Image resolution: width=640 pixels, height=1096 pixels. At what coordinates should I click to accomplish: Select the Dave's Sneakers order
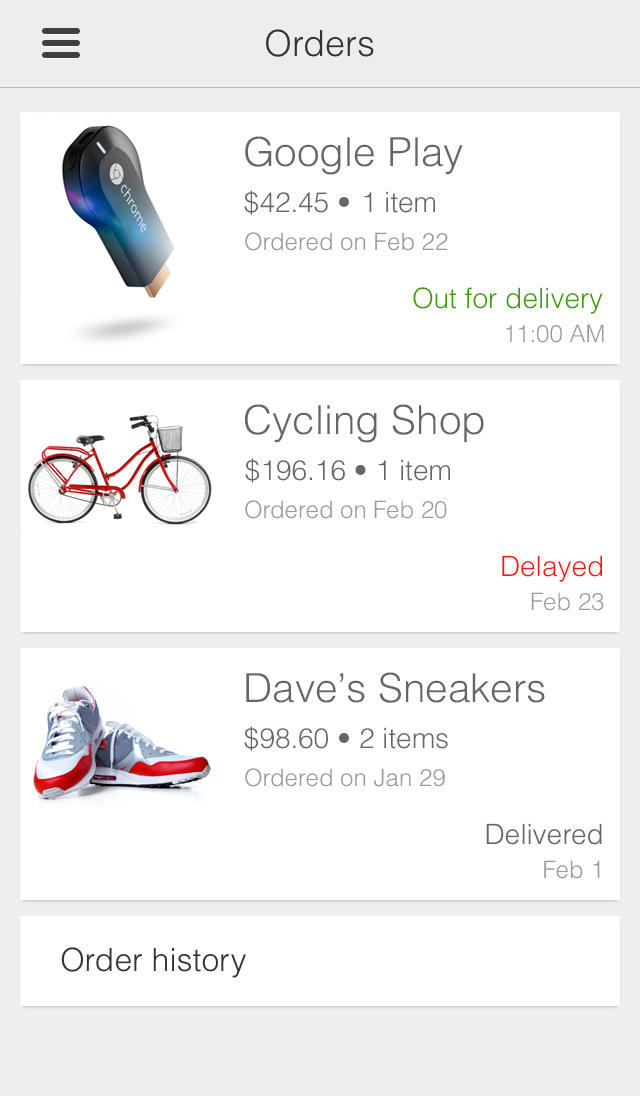click(x=320, y=774)
